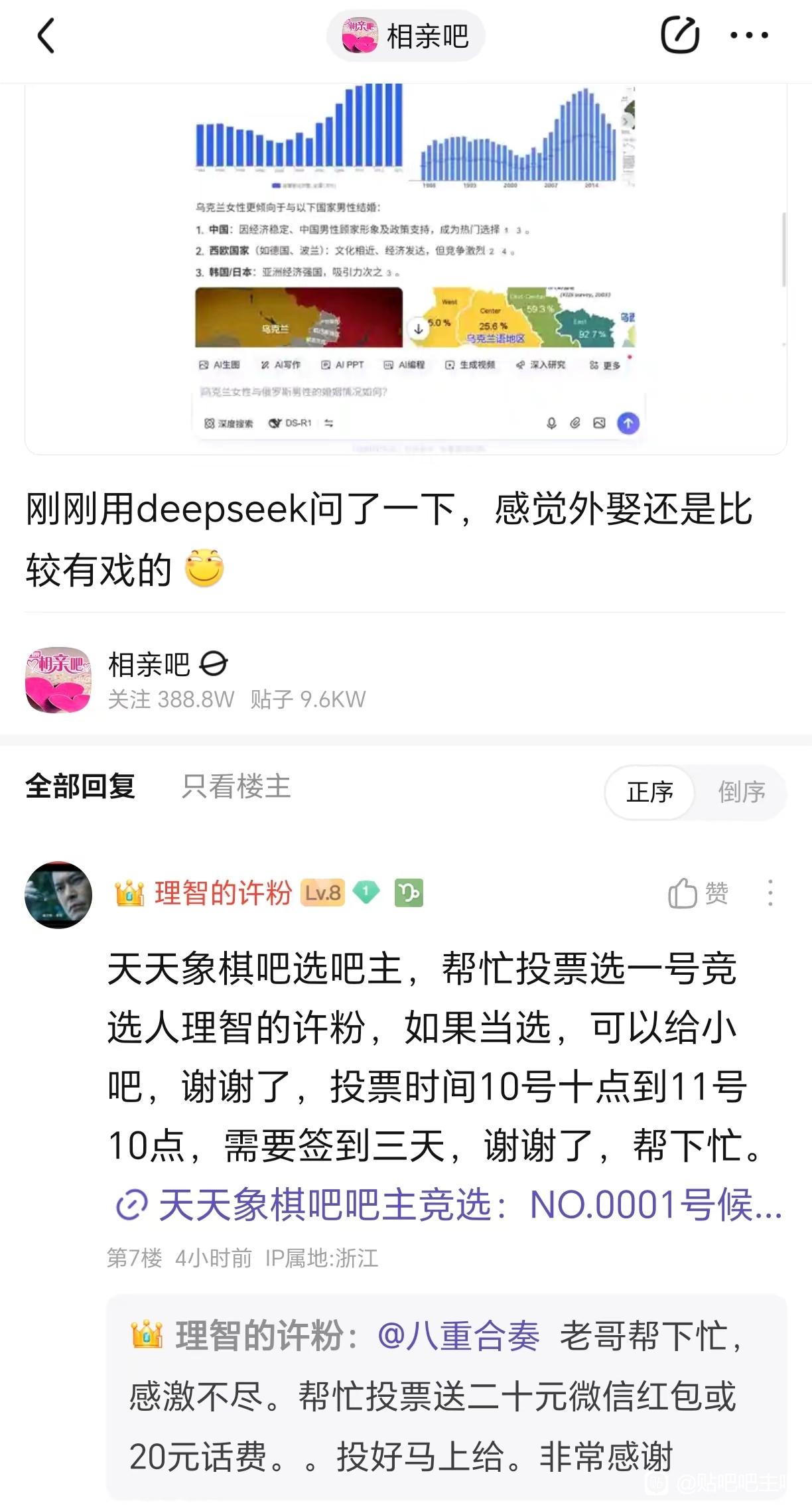The image size is (812, 1505).
Task: Open the 相亲吧 forum chip in the header
Action: click(x=405, y=36)
